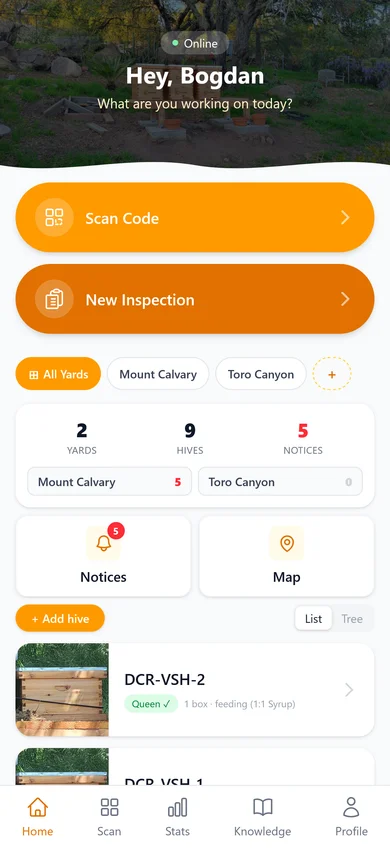Viewport: 390px width, 848px height.
Task: Open the Map card
Action: (x=287, y=556)
